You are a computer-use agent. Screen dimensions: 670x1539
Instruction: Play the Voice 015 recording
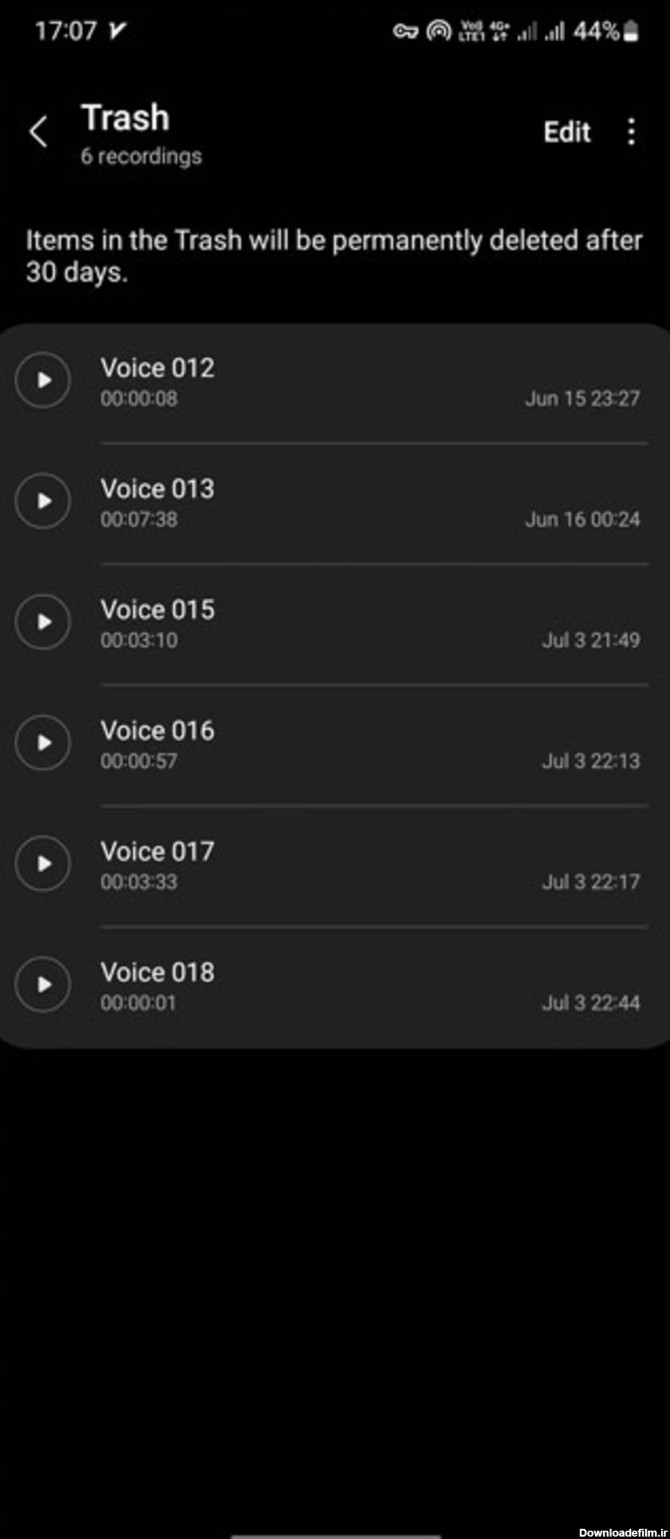point(43,622)
